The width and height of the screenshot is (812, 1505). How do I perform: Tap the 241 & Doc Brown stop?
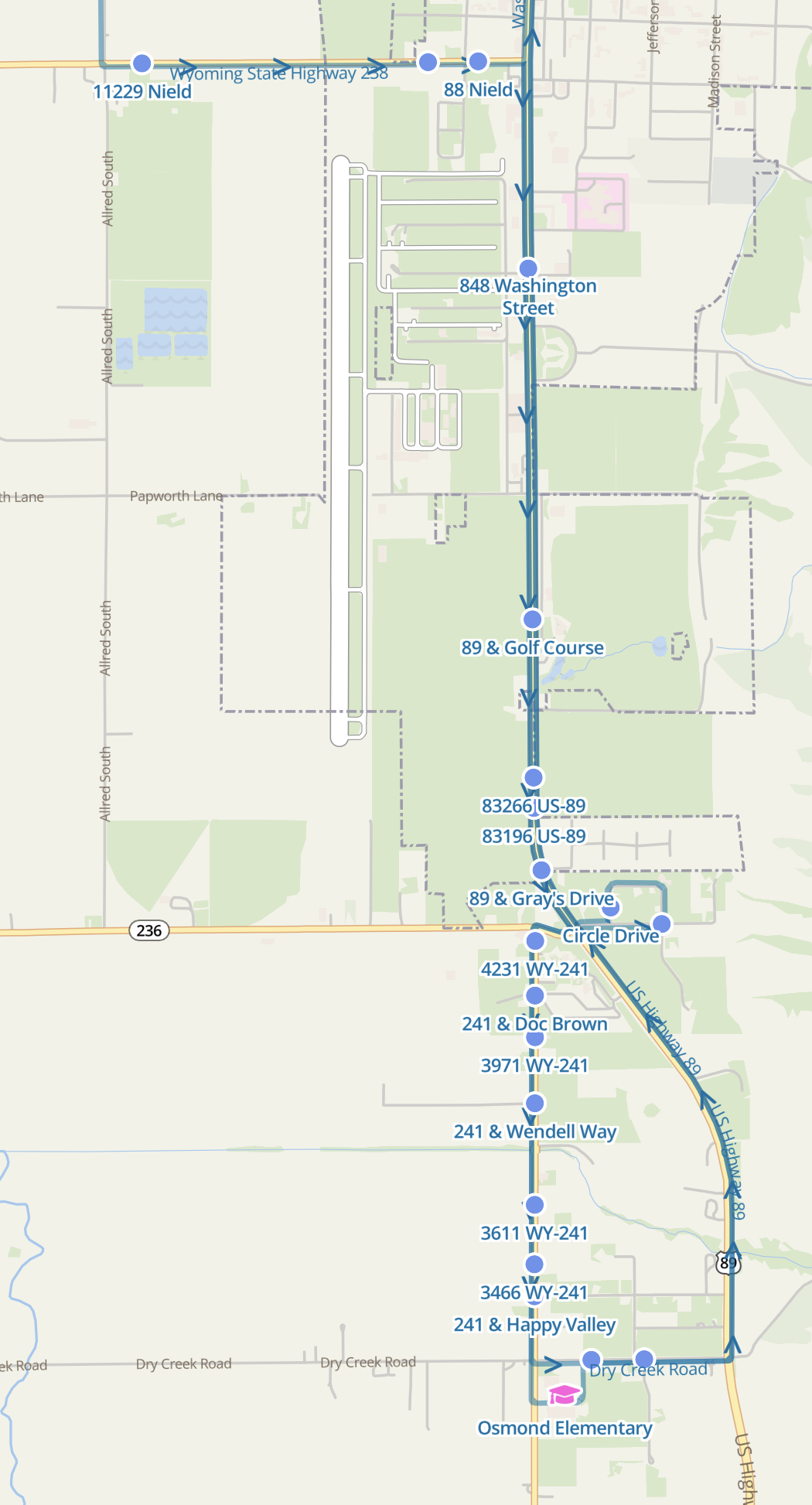[535, 995]
